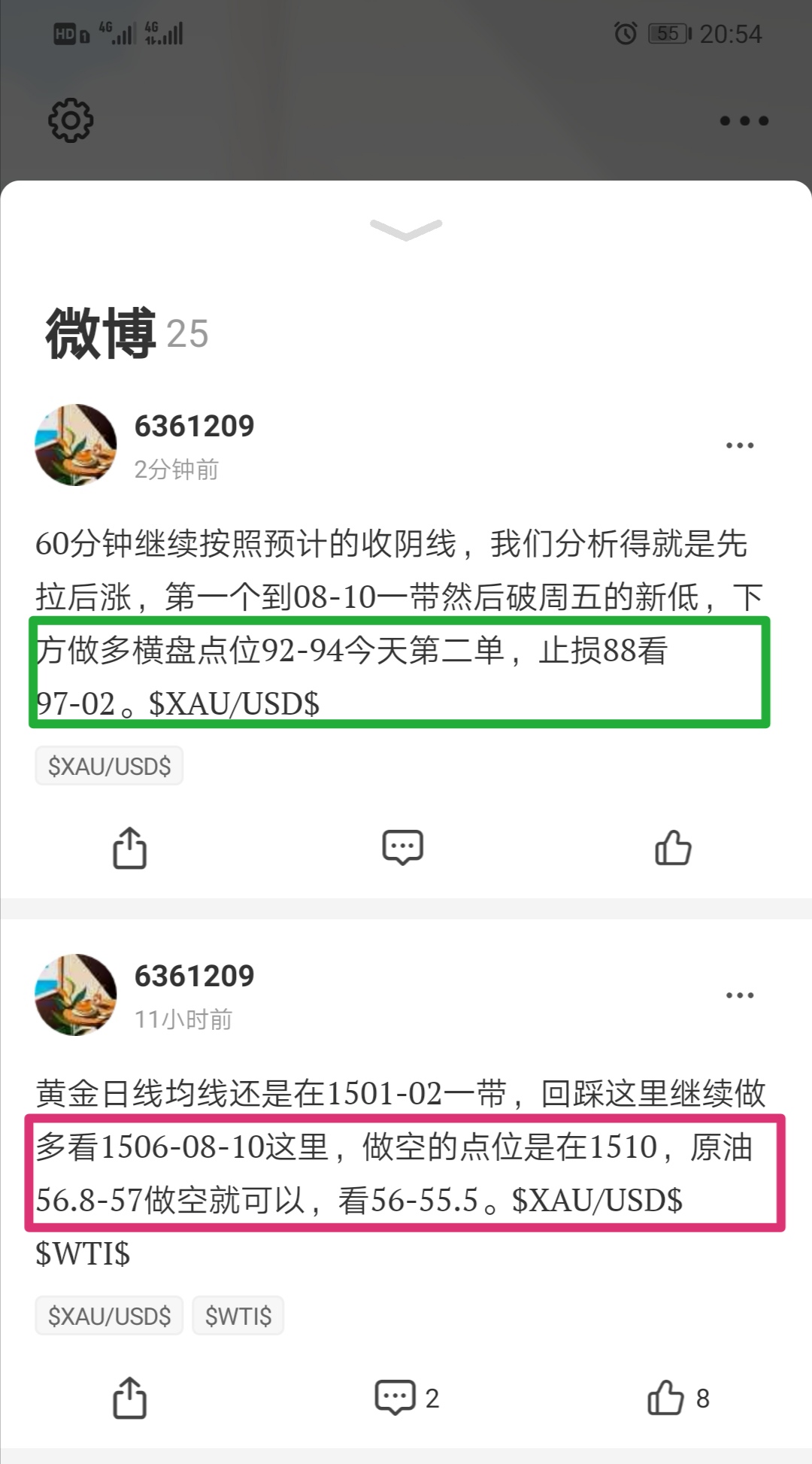Open the avatar on the 2分钟前 post
The width and height of the screenshot is (812, 1464).
coord(76,445)
